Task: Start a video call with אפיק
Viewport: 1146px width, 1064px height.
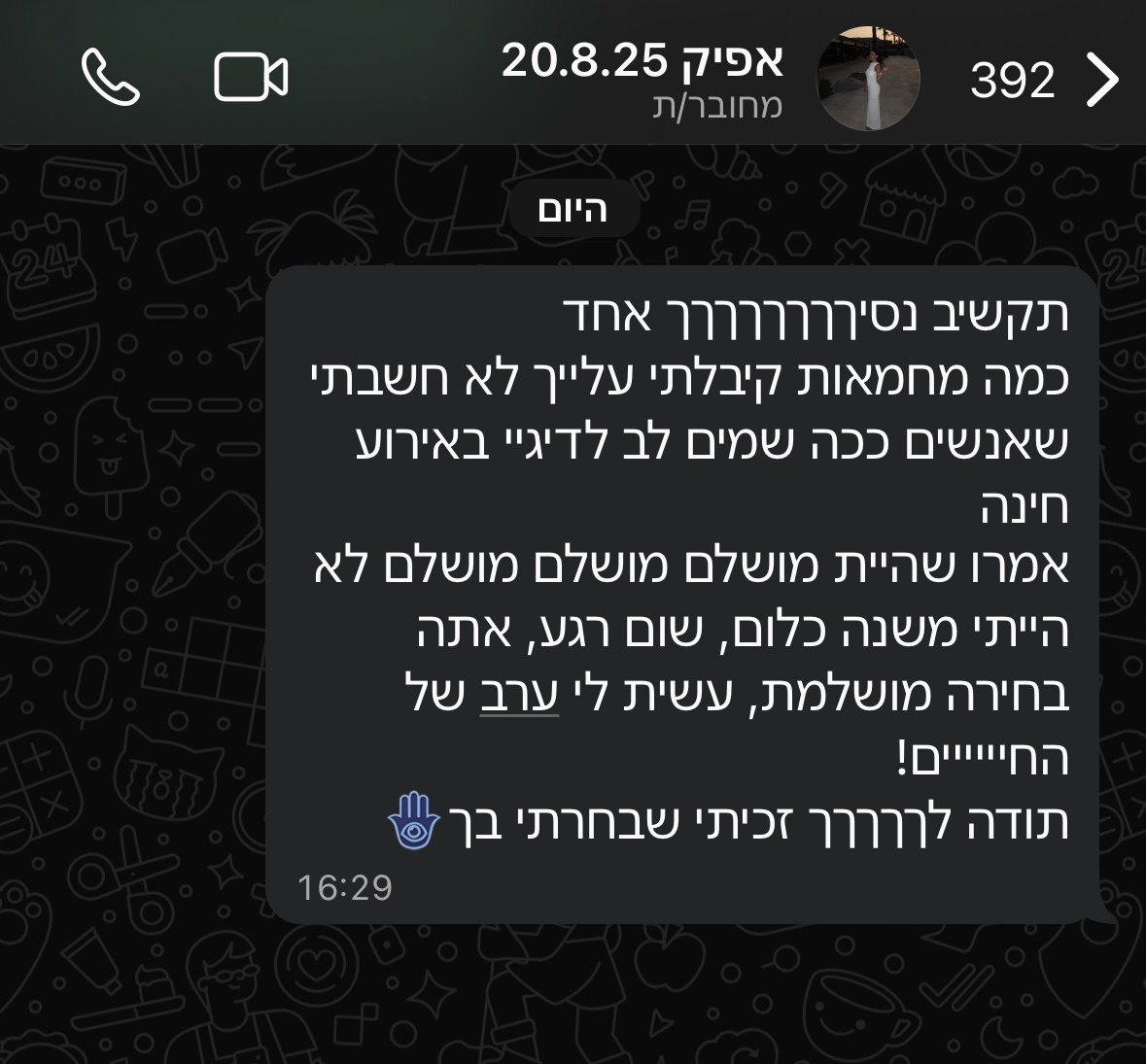Action: [x=251, y=78]
